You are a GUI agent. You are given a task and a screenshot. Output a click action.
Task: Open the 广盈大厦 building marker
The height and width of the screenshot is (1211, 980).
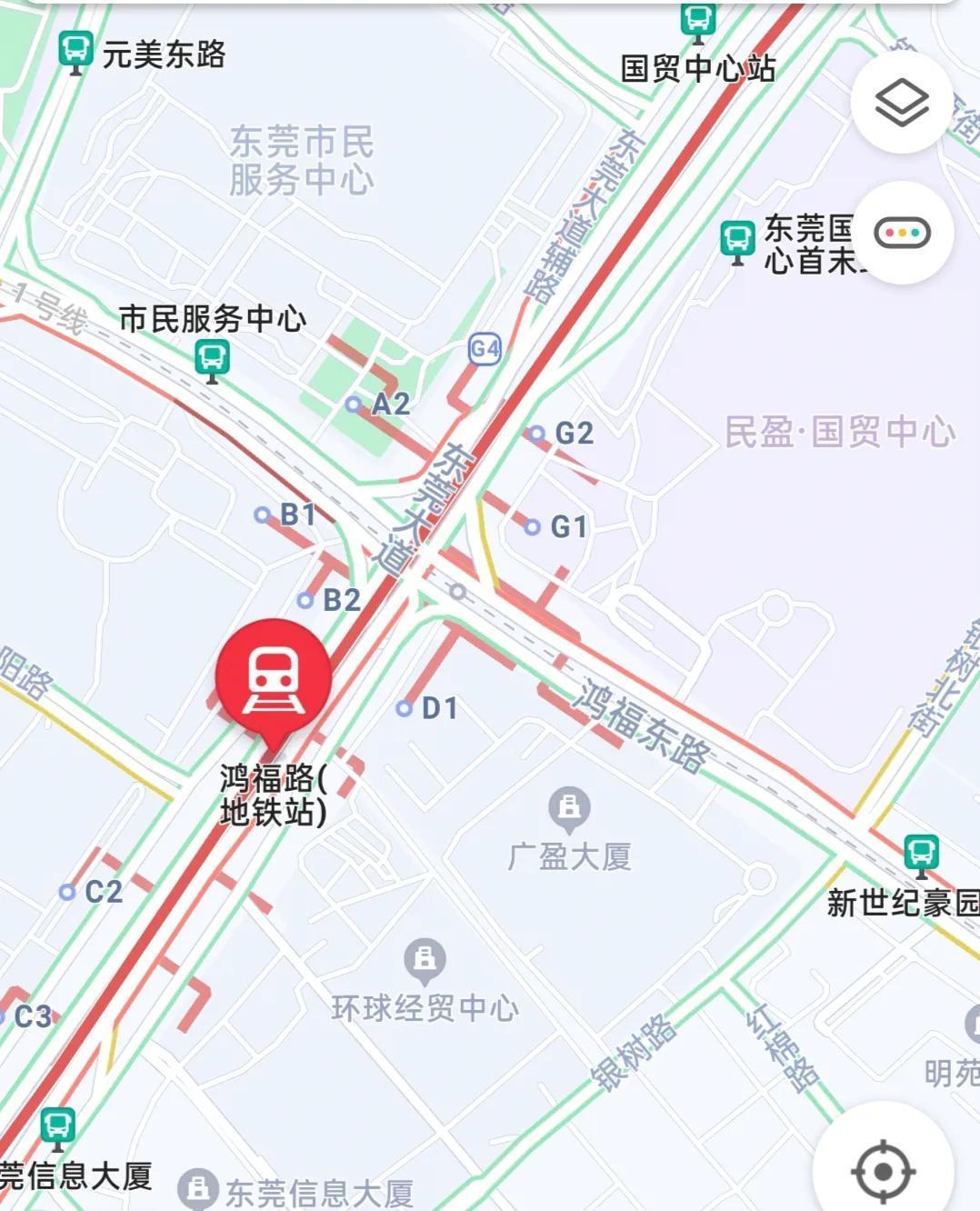coord(570,807)
